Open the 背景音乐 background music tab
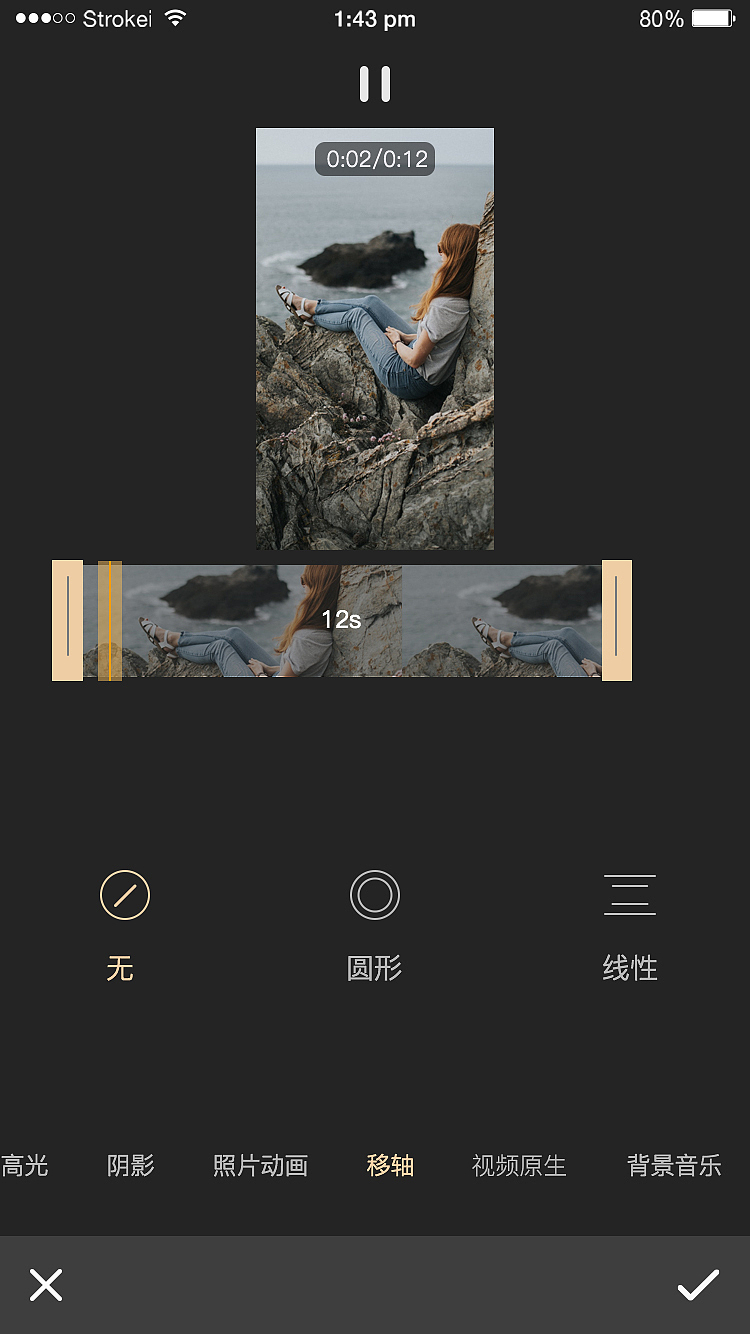The image size is (750, 1334). point(674,1165)
